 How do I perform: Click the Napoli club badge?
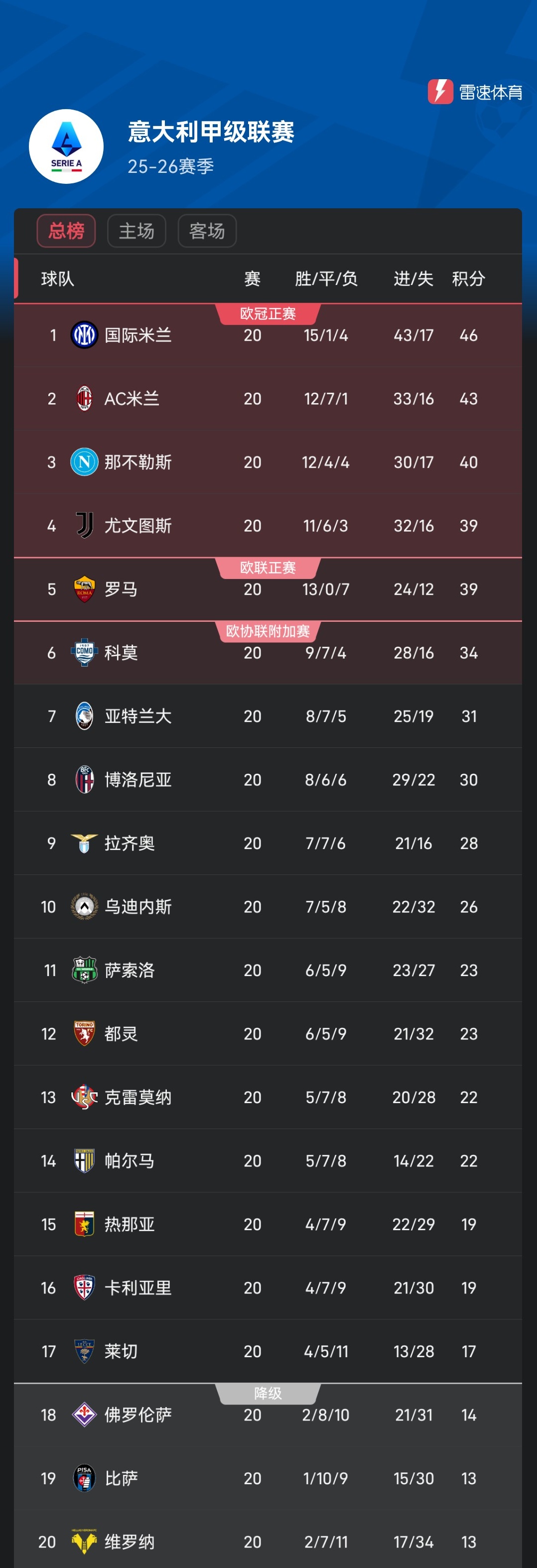coord(83,462)
